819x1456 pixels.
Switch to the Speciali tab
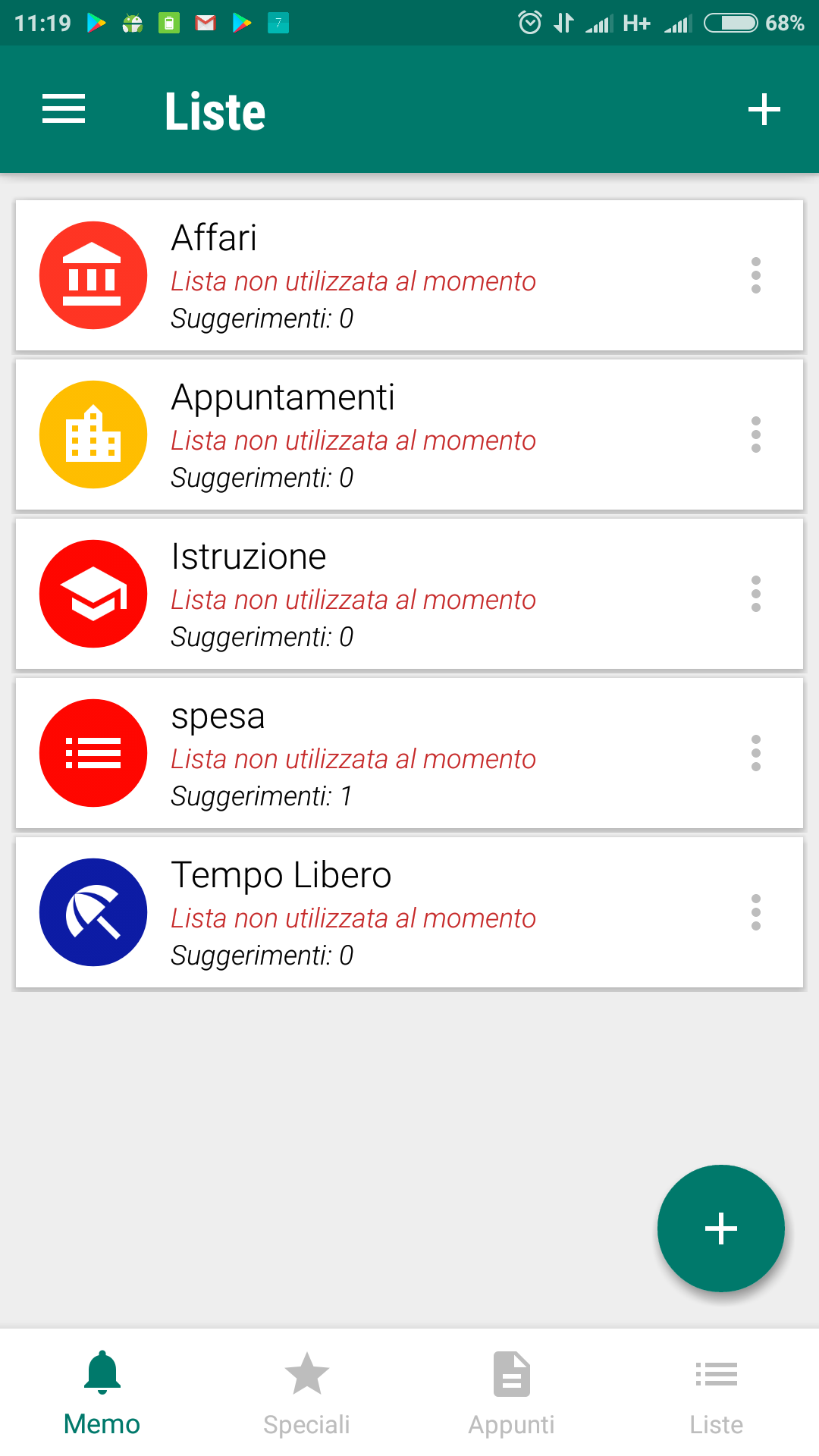click(x=307, y=1393)
